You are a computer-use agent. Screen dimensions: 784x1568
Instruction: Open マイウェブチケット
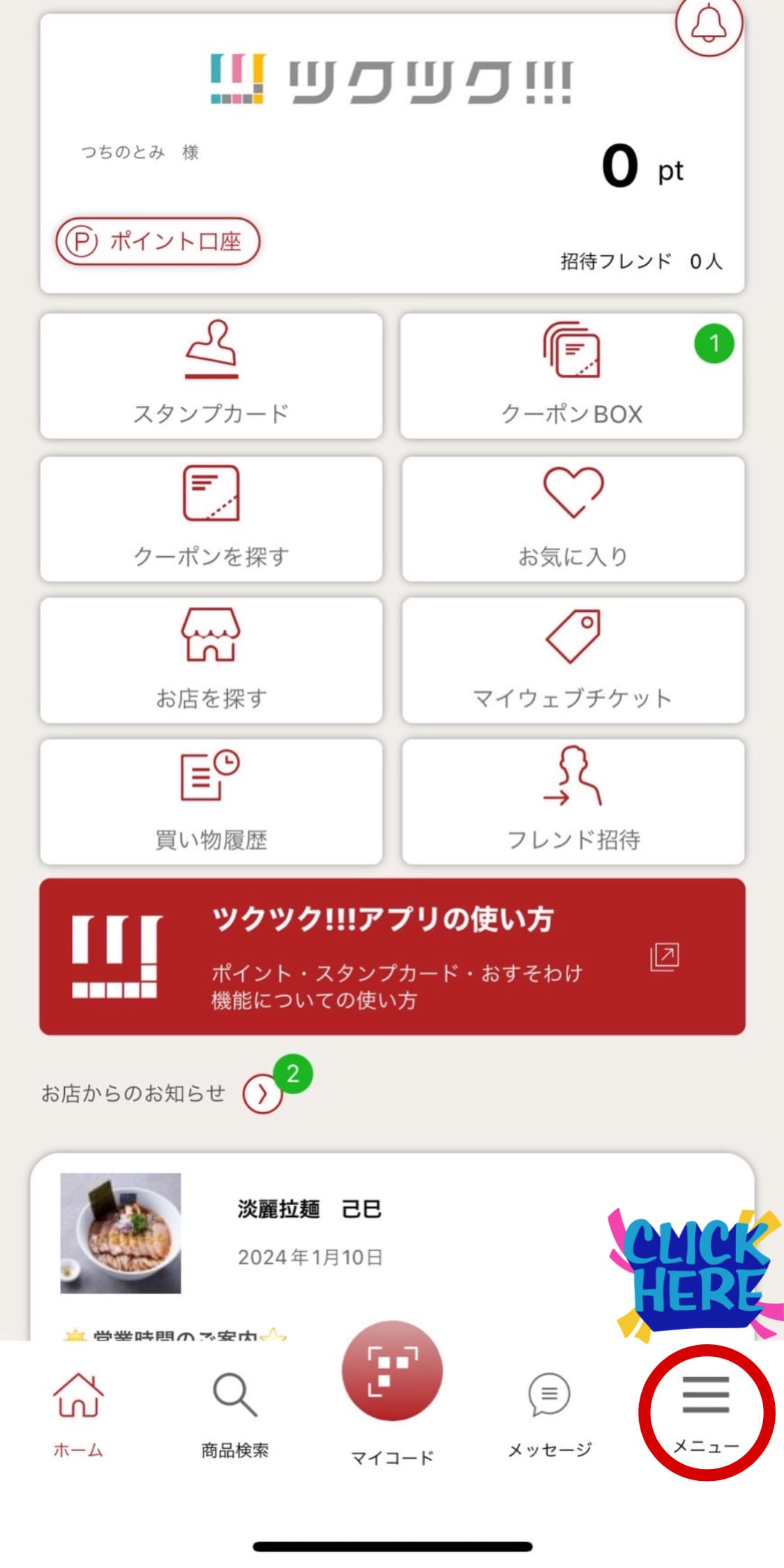click(x=573, y=661)
